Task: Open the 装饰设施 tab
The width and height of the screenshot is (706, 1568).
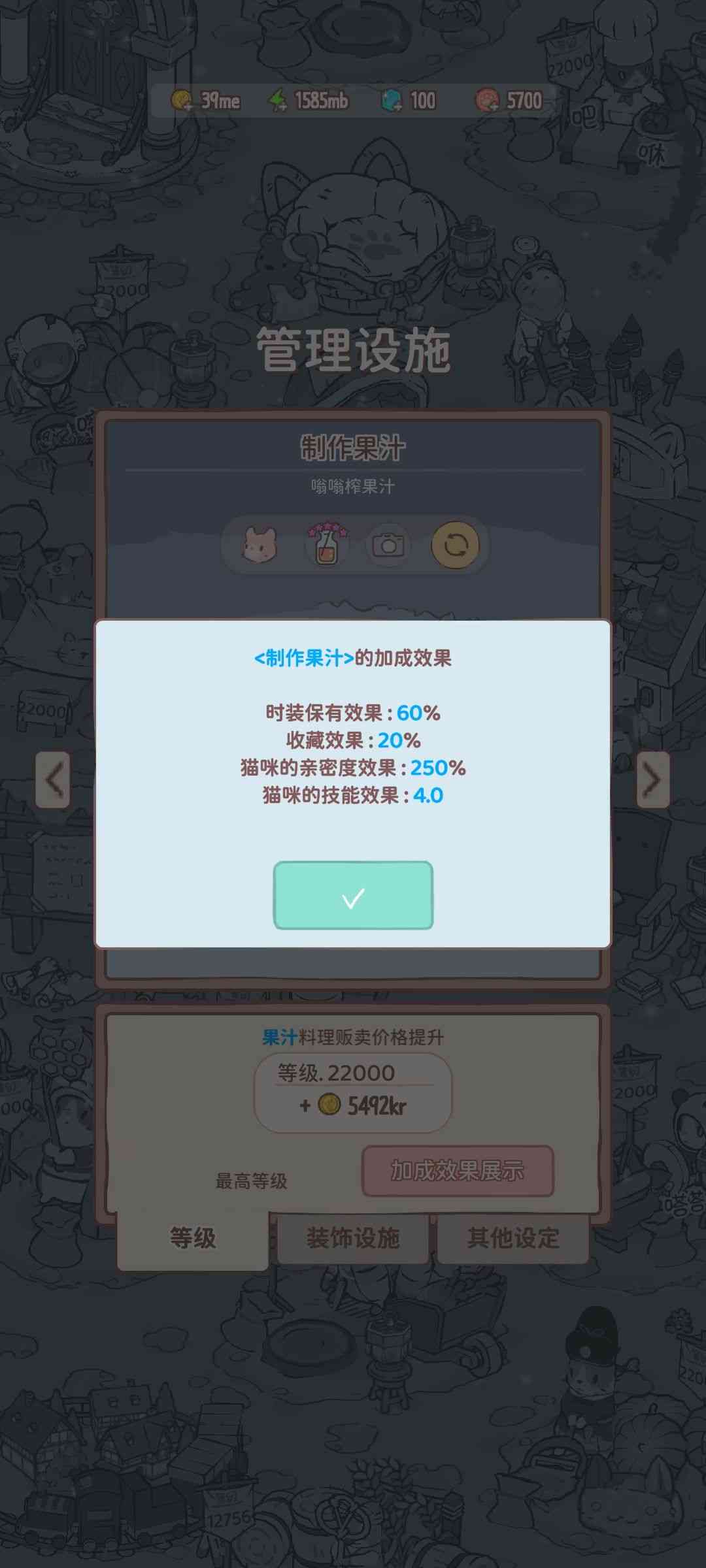Action: click(353, 1238)
